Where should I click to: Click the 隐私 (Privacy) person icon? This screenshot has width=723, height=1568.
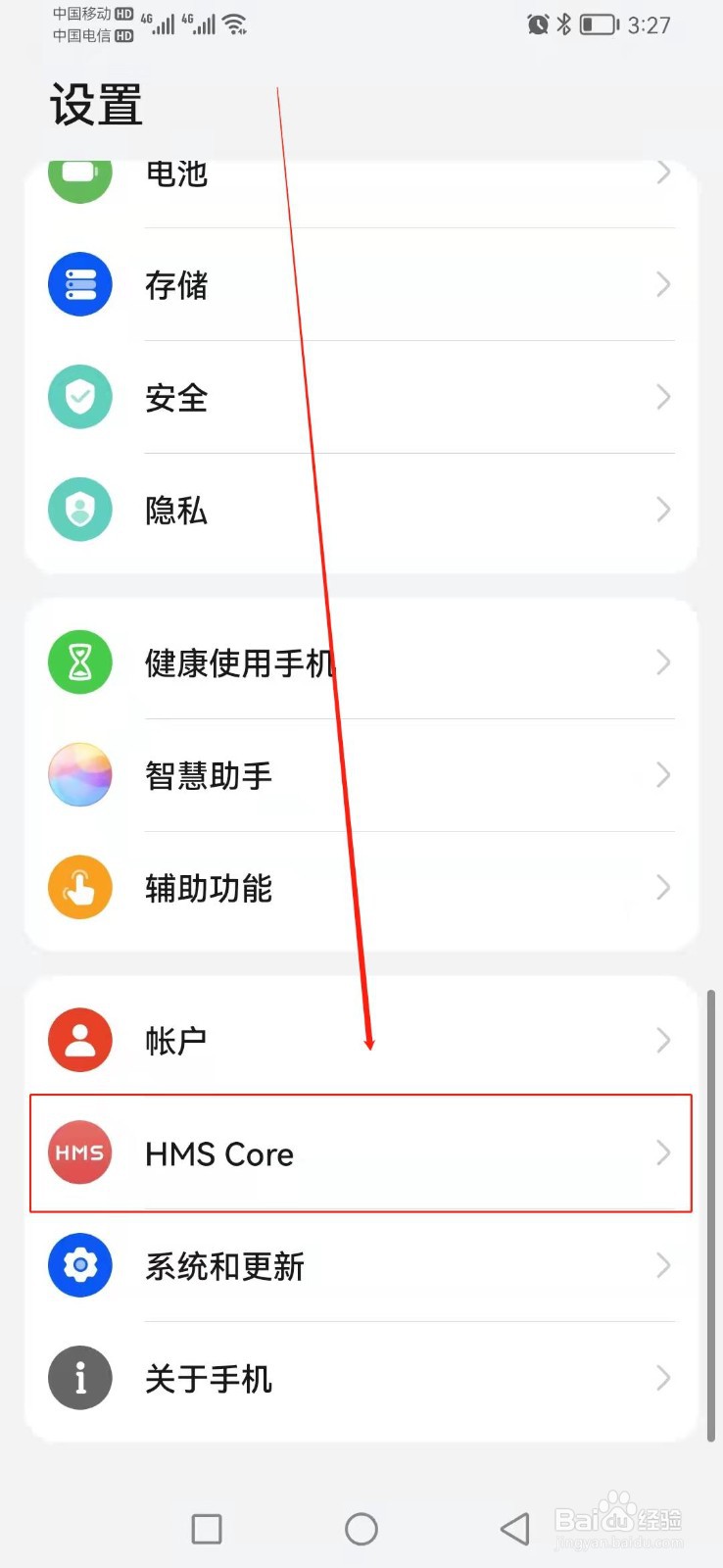click(79, 510)
